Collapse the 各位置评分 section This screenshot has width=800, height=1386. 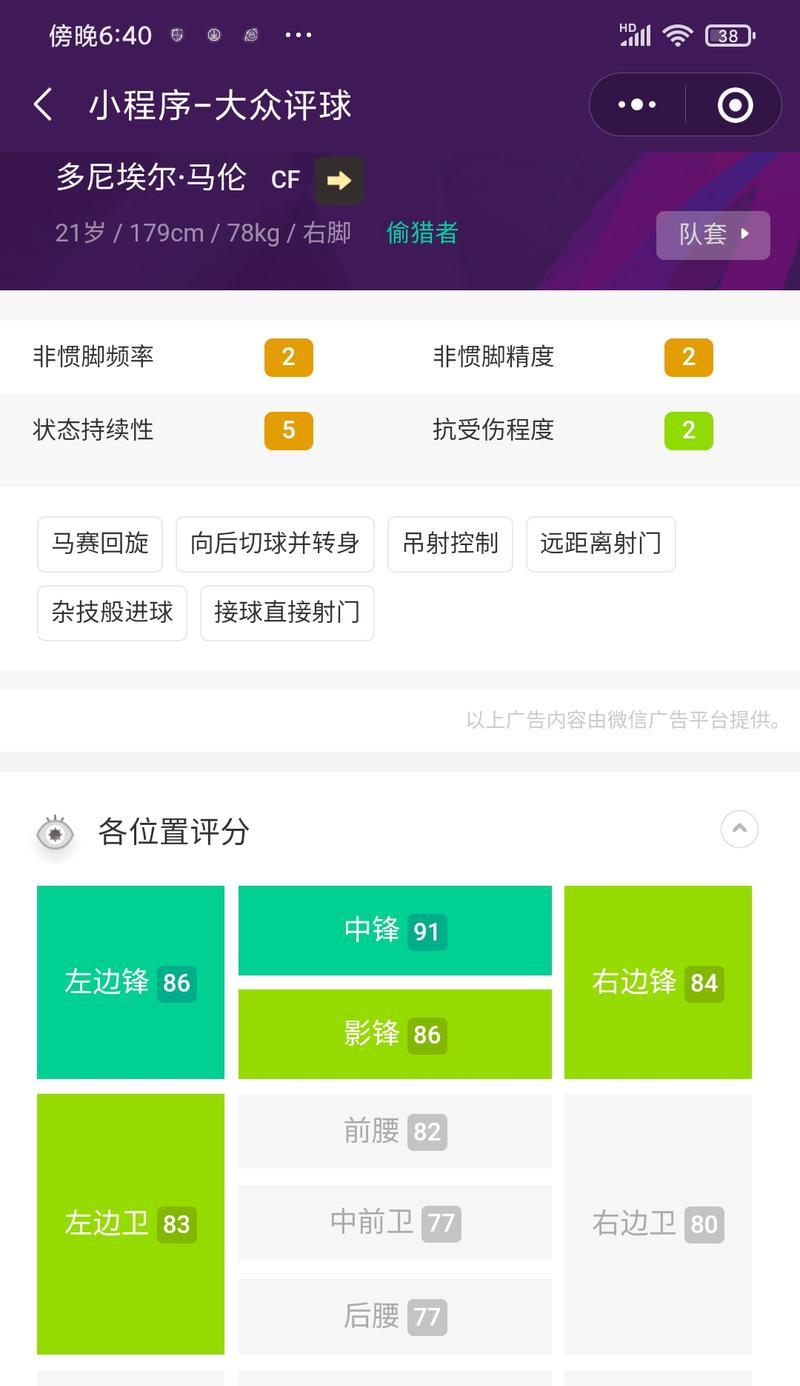[x=739, y=829]
